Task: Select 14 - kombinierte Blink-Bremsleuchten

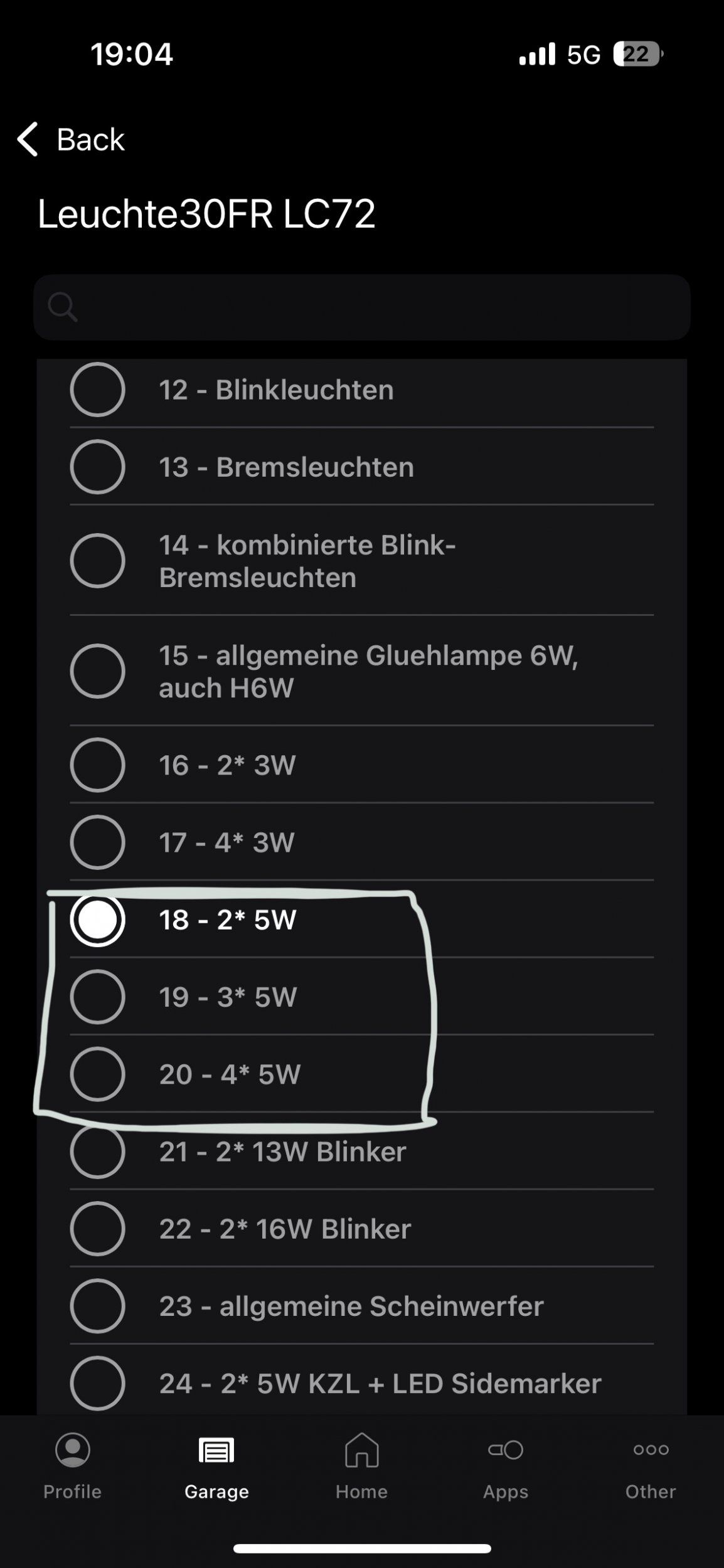Action: (x=98, y=561)
